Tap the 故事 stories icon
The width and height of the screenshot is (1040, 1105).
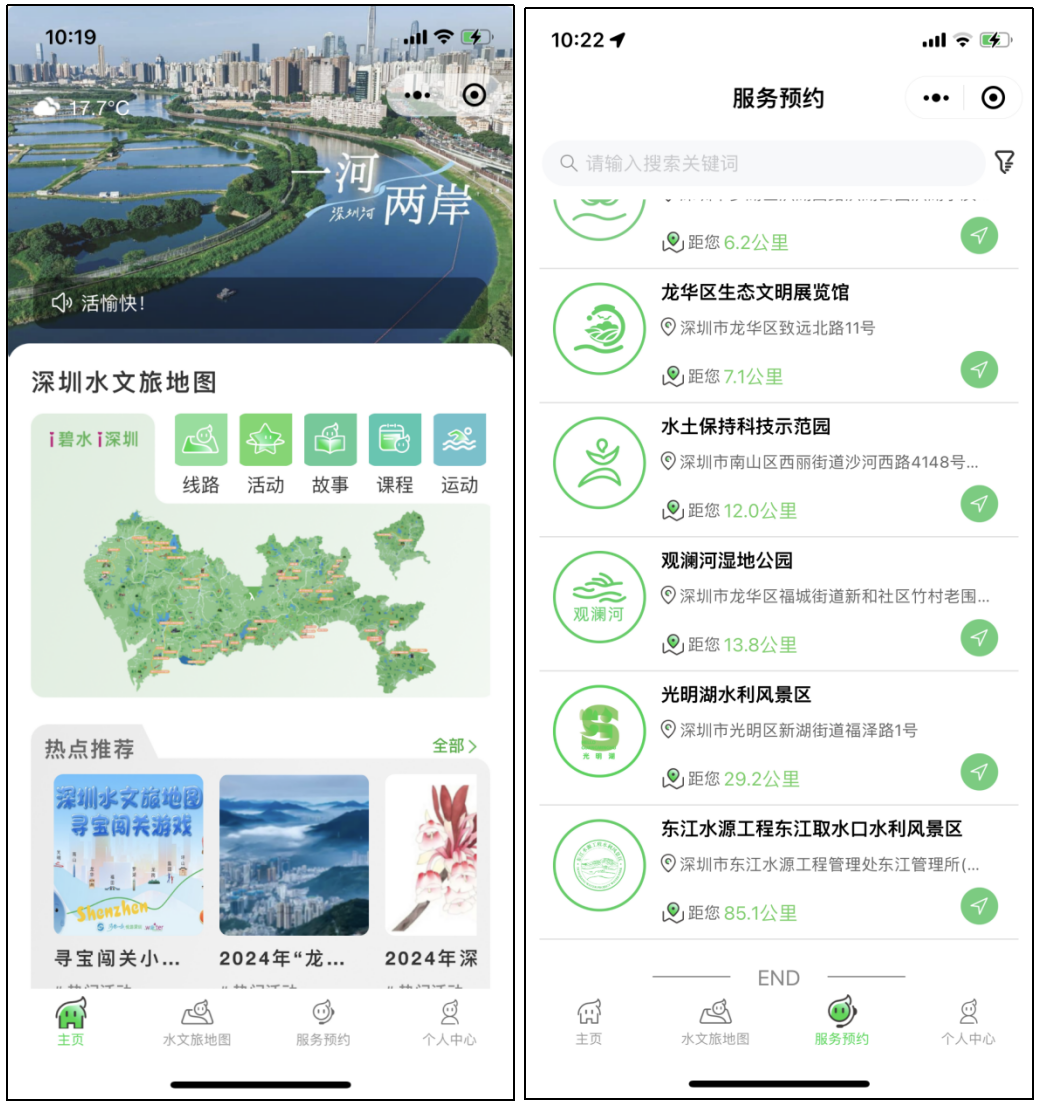pos(330,439)
